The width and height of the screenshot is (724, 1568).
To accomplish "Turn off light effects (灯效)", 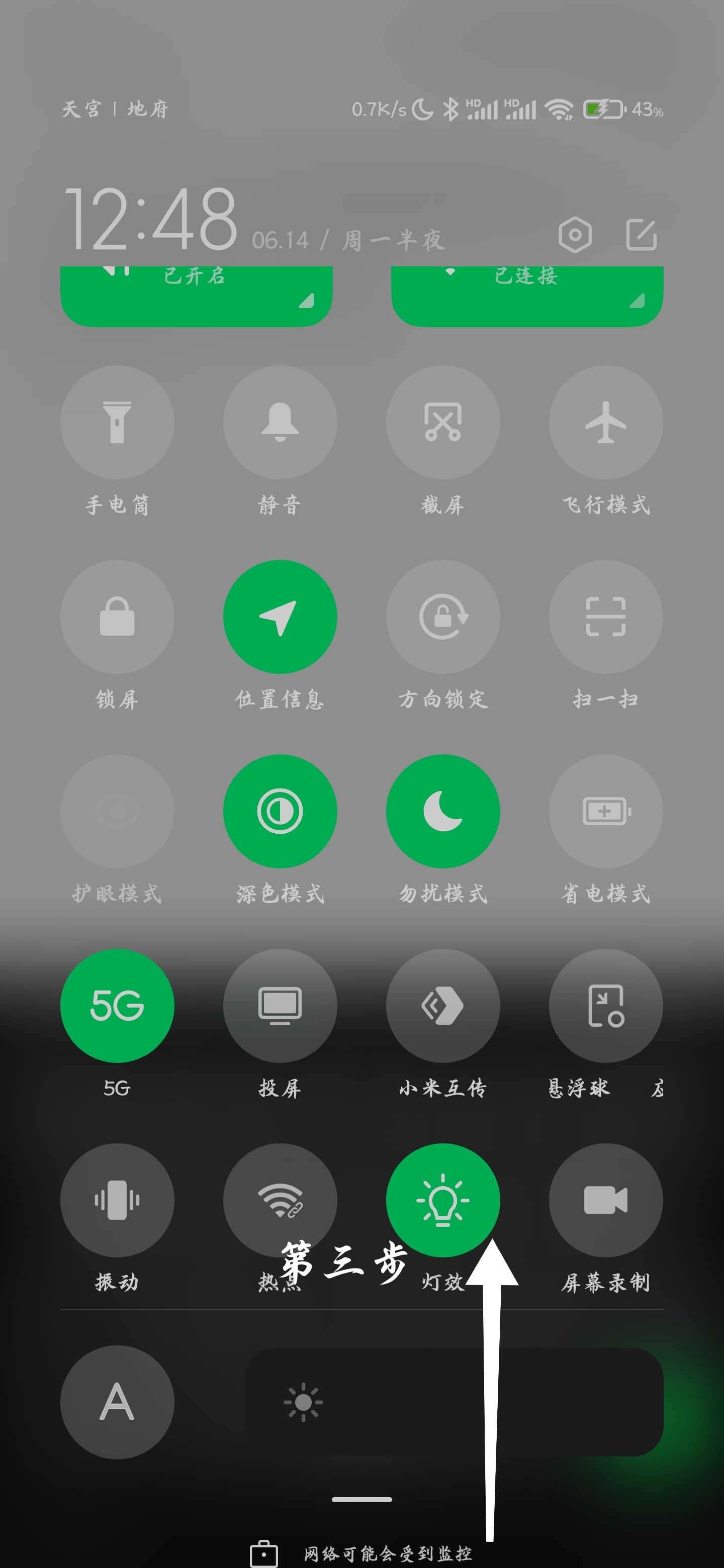I will click(442, 1200).
